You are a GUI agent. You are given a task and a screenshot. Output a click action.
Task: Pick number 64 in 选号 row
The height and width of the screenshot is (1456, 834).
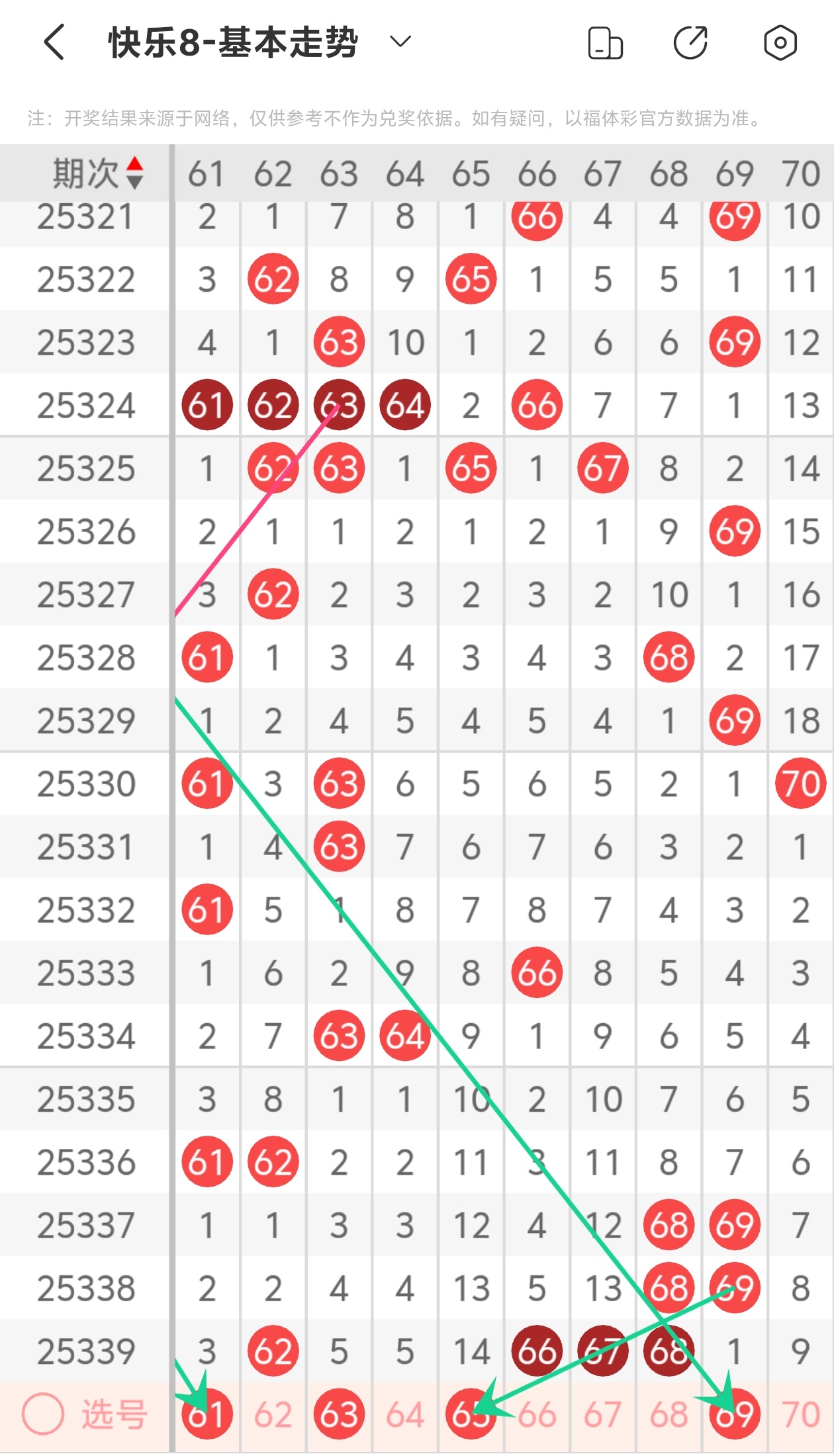[405, 1414]
